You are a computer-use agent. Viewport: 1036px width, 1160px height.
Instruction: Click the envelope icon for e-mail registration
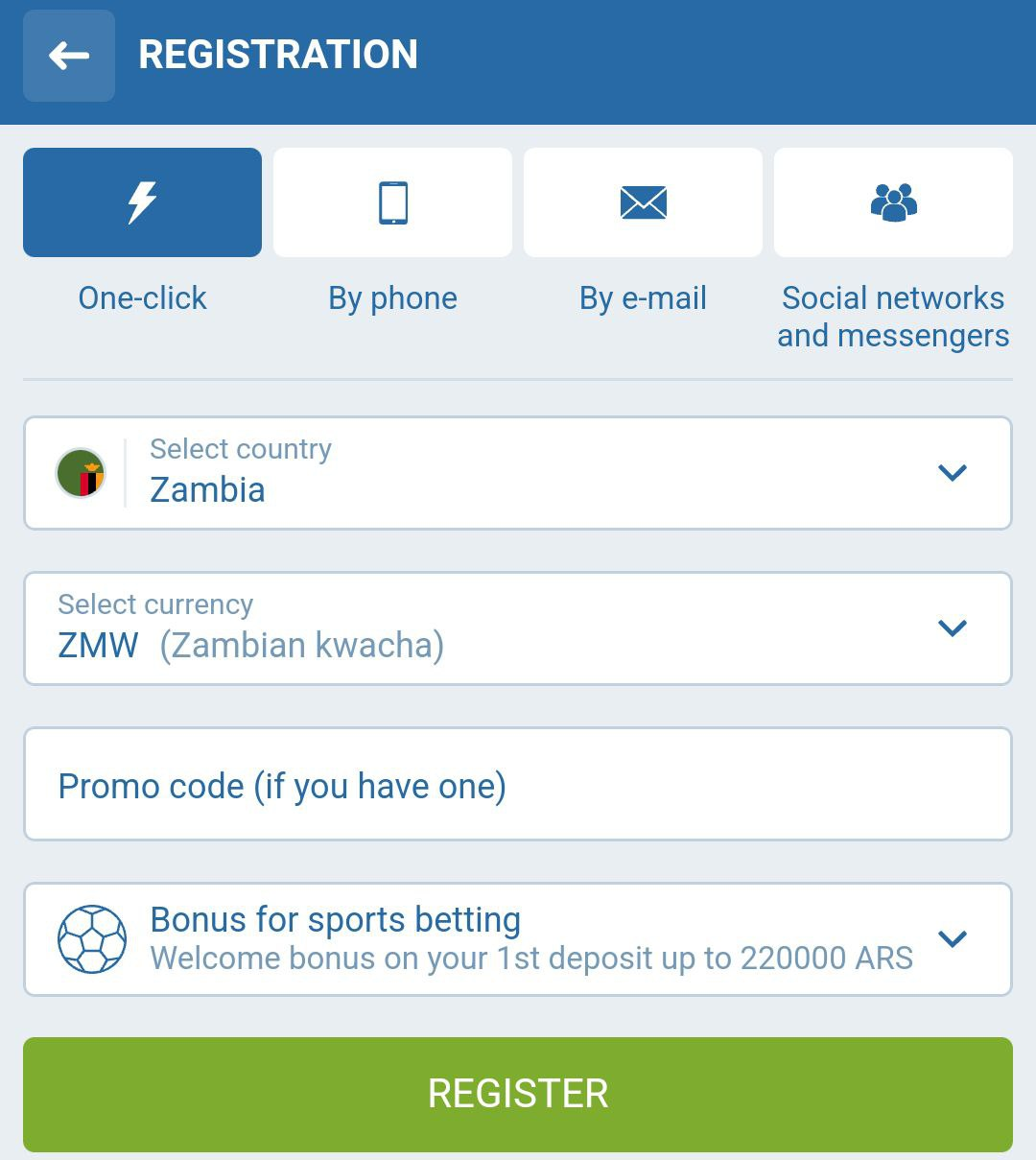point(643,201)
